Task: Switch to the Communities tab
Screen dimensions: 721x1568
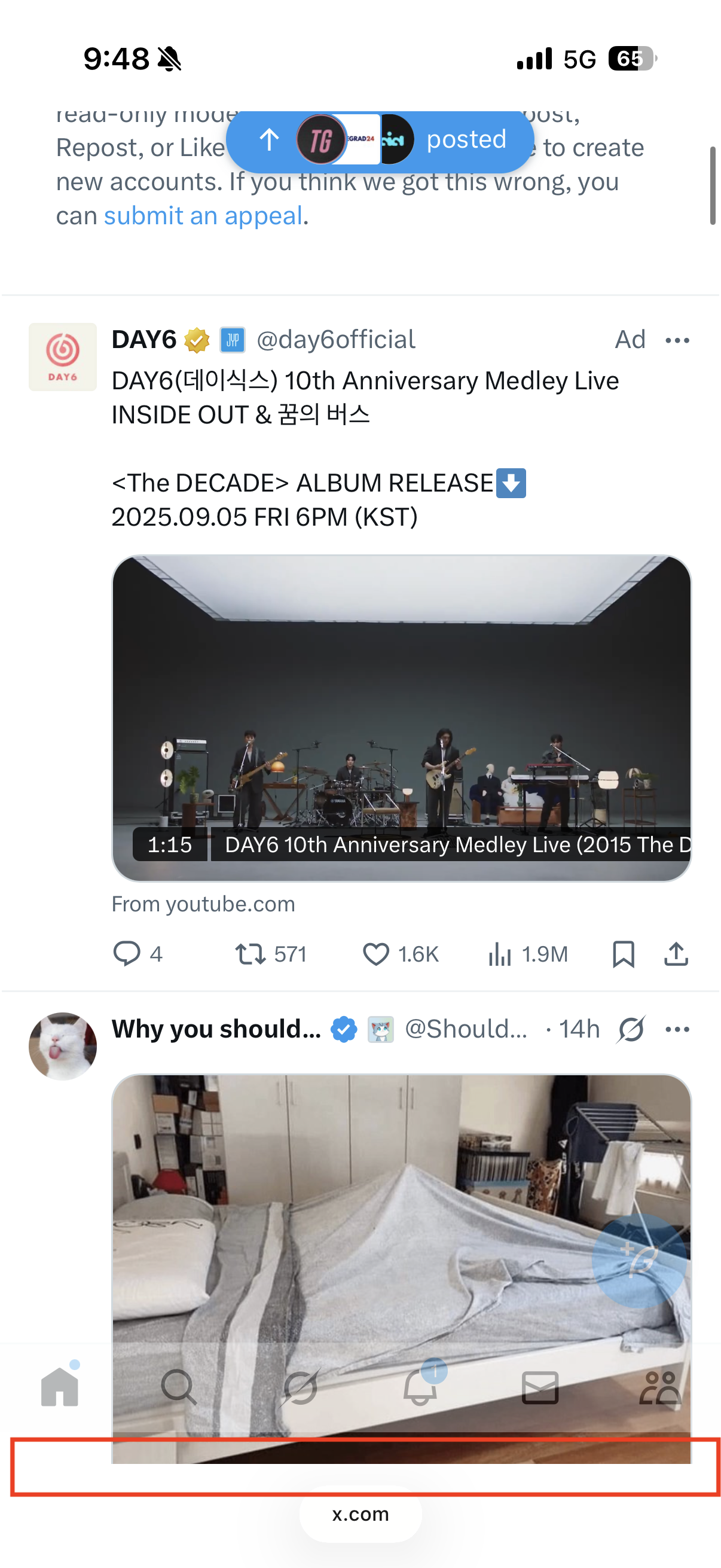Action: 660,1388
